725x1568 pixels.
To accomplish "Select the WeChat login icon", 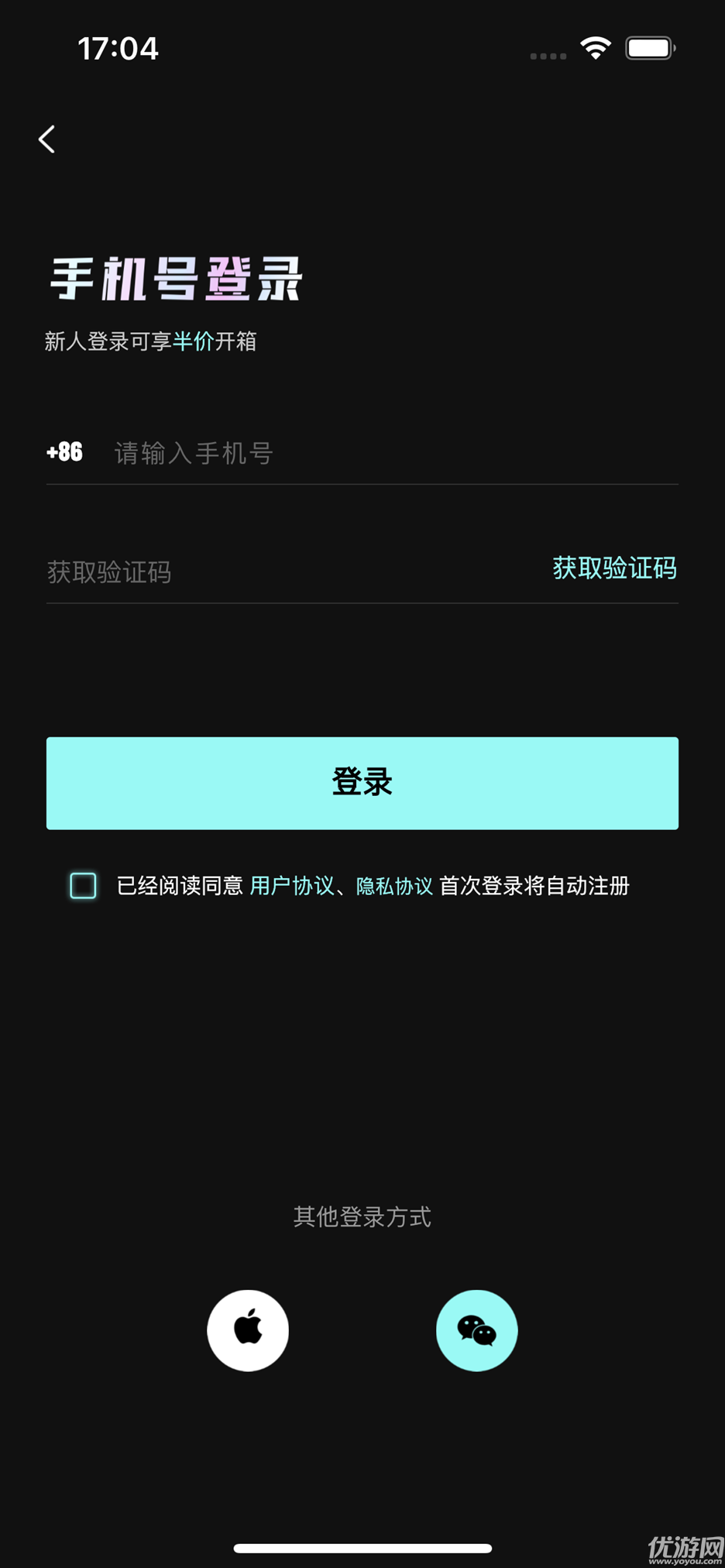I will pos(476,1330).
